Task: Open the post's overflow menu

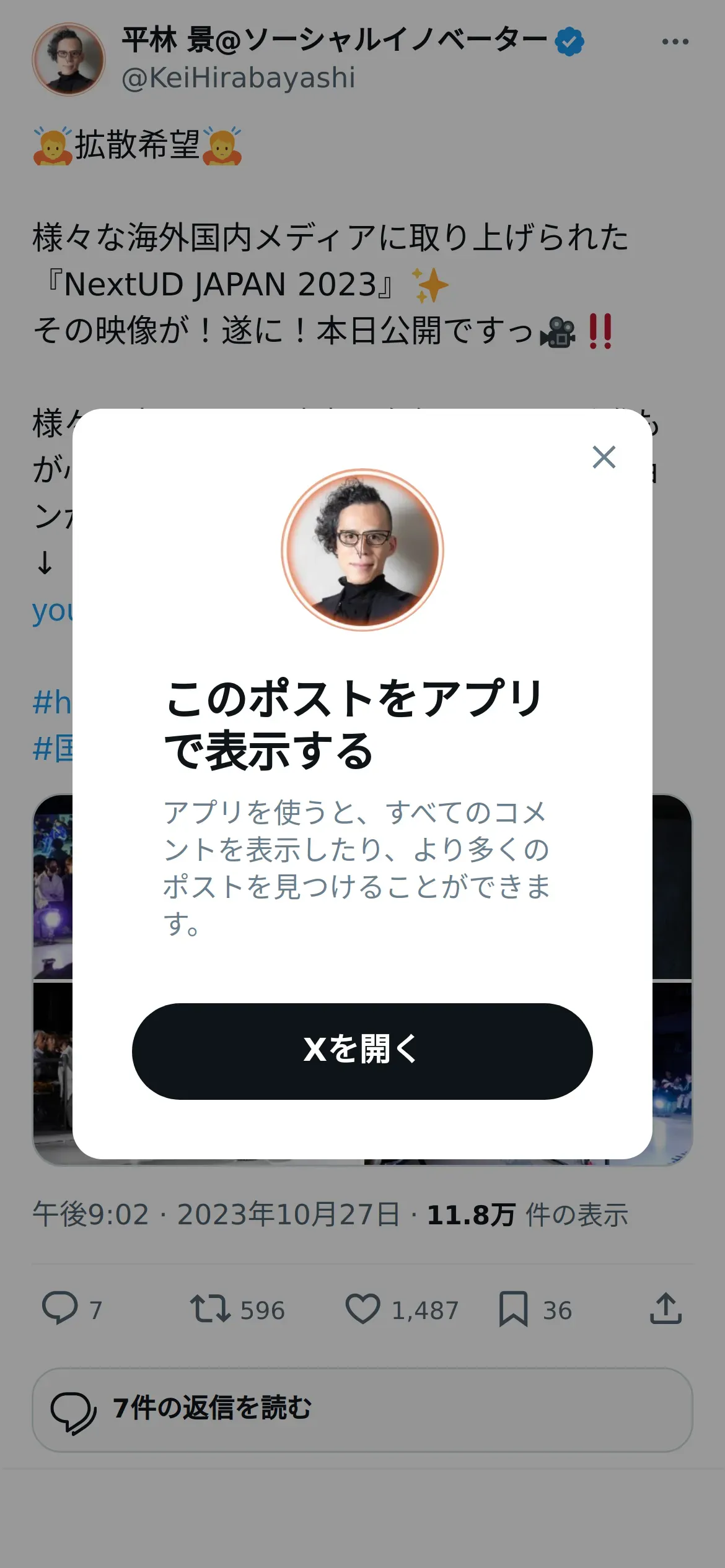Action: click(x=675, y=41)
